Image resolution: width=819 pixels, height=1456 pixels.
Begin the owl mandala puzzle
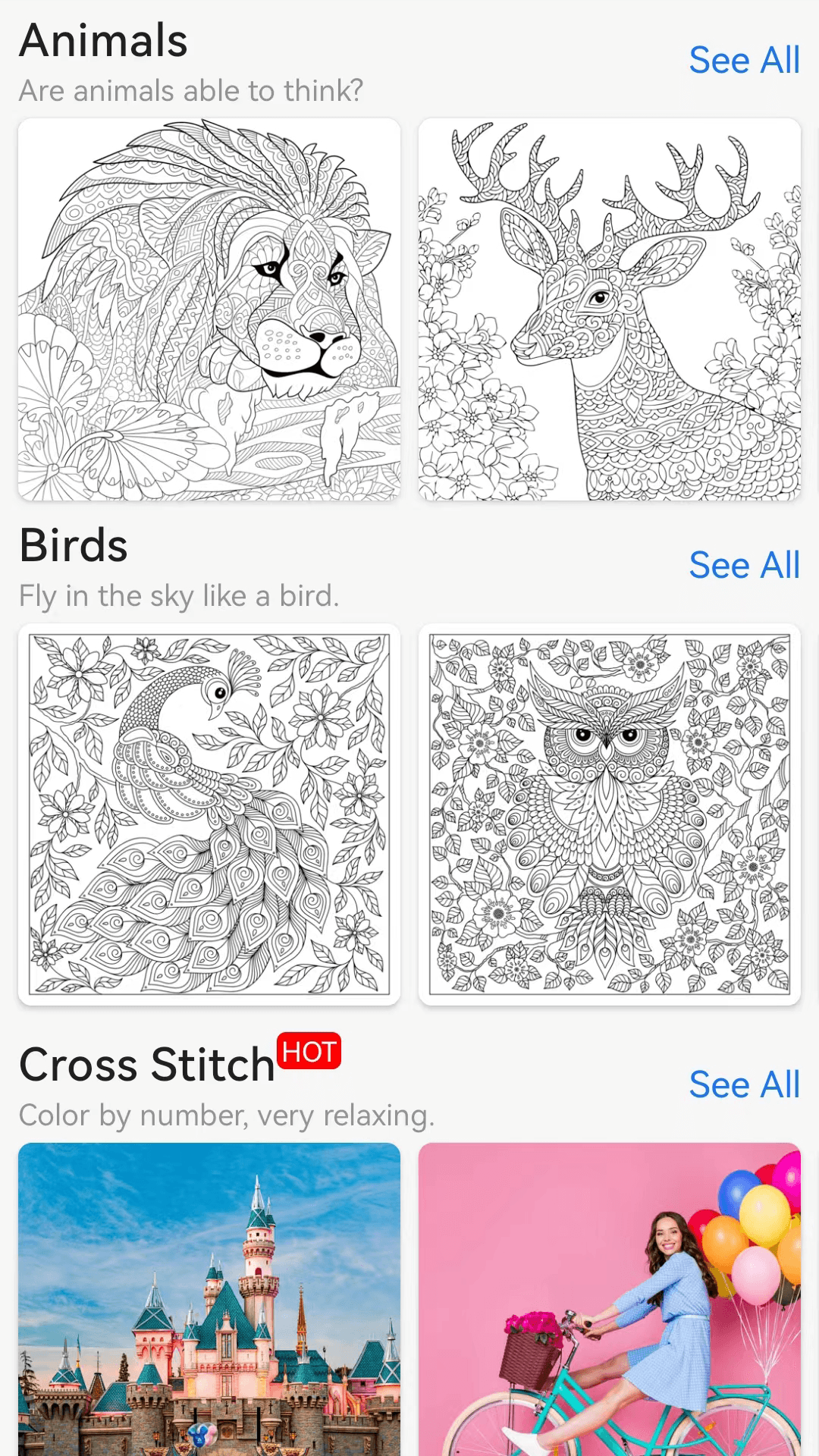point(610,814)
